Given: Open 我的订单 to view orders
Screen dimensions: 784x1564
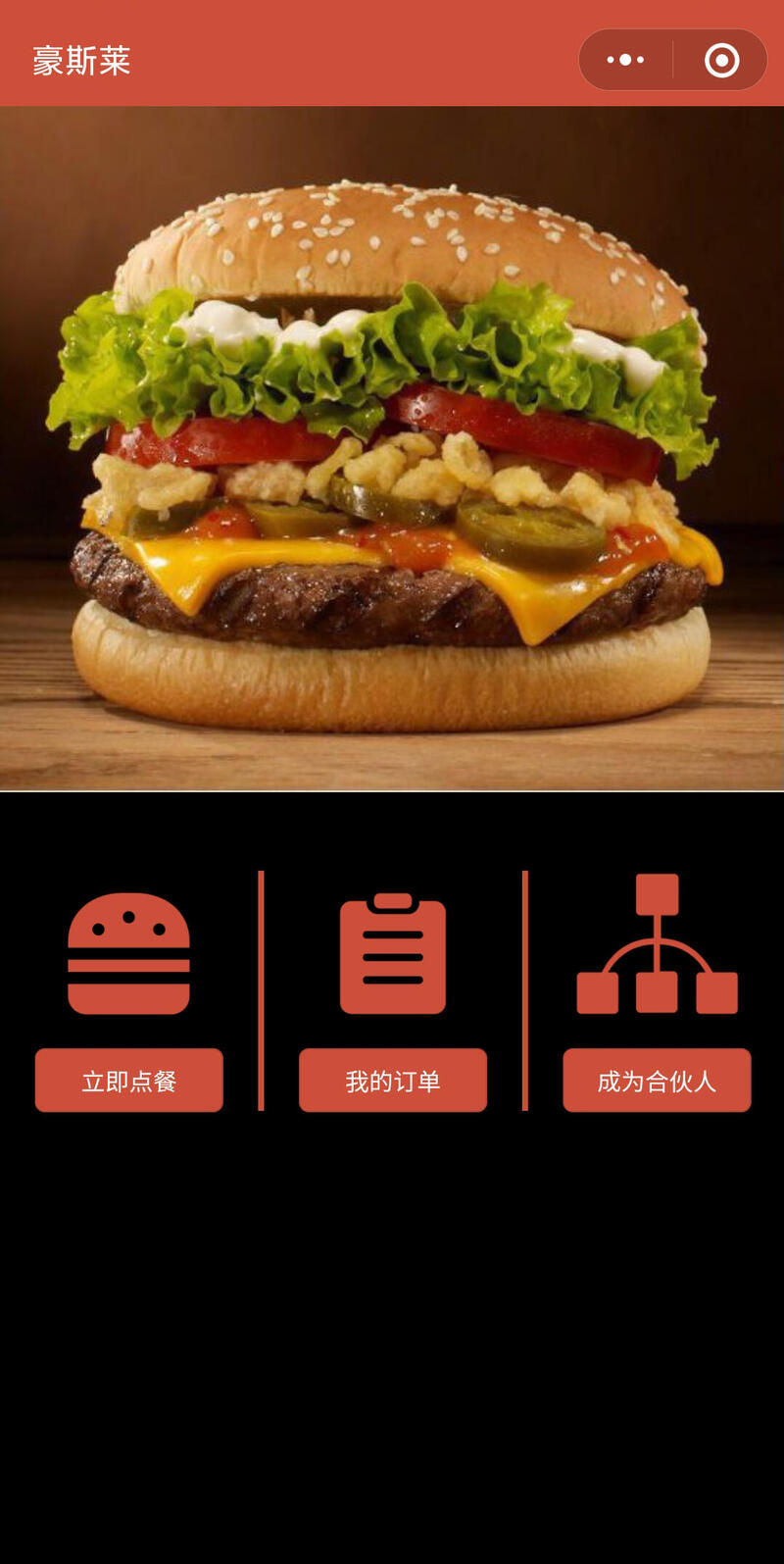Looking at the screenshot, I should [x=393, y=1081].
